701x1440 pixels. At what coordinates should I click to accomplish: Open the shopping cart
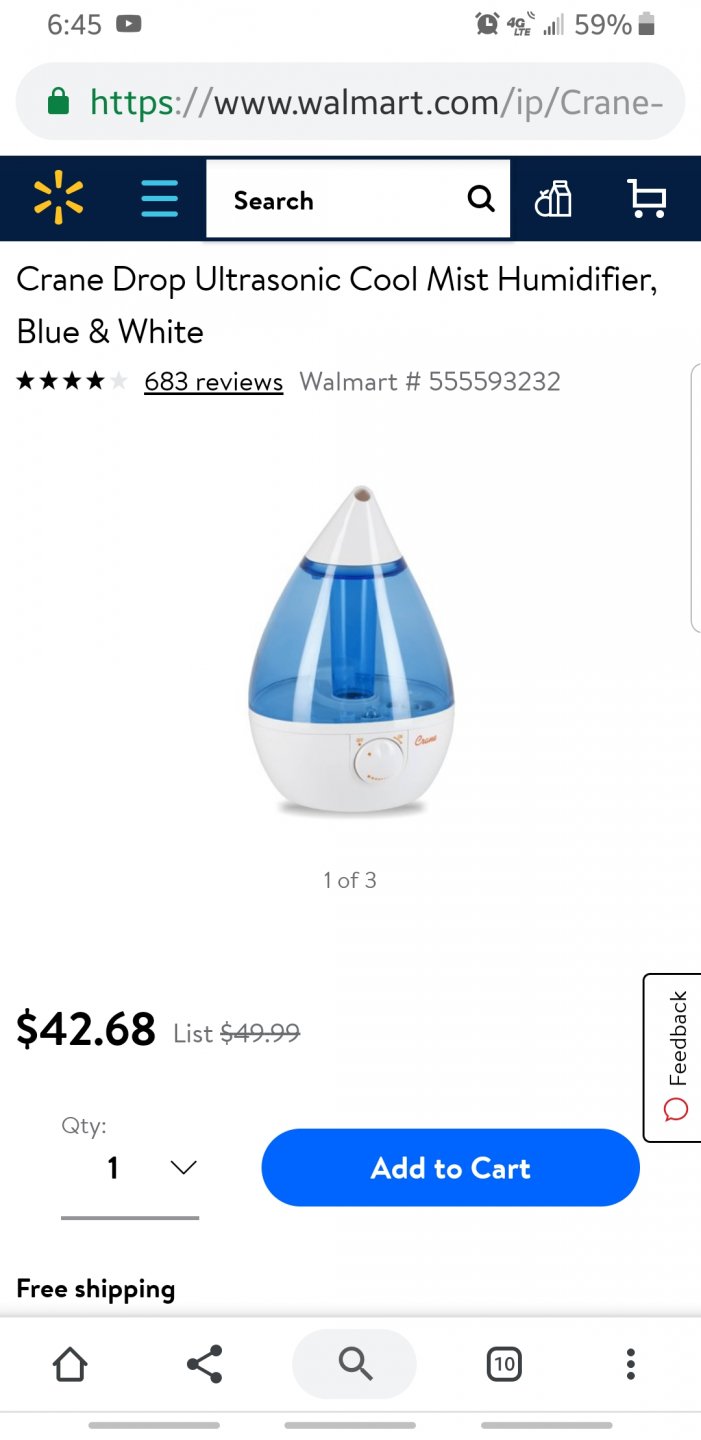[x=646, y=199]
